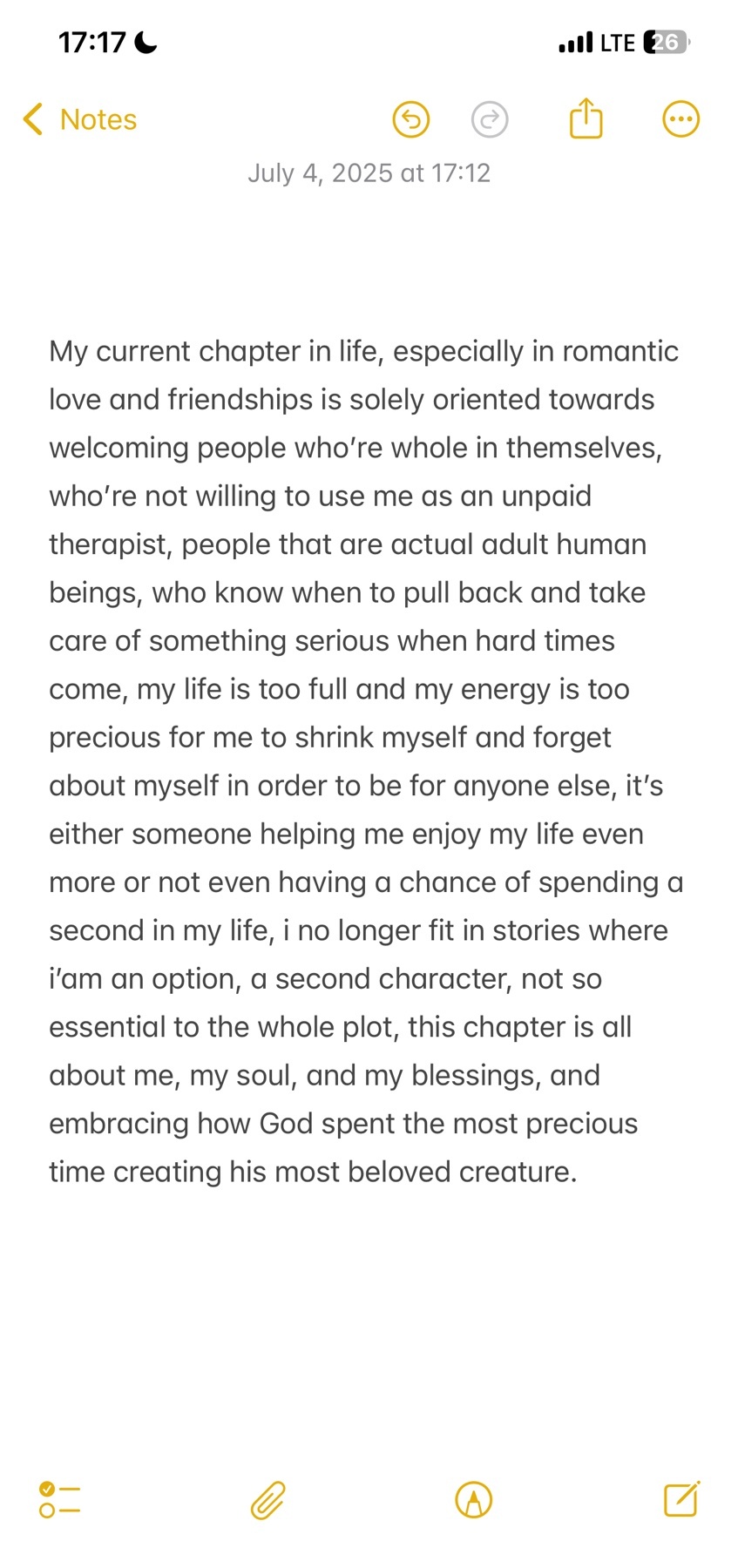Share this note
Image resolution: width=738 pixels, height=1568 pixels.
point(586,118)
